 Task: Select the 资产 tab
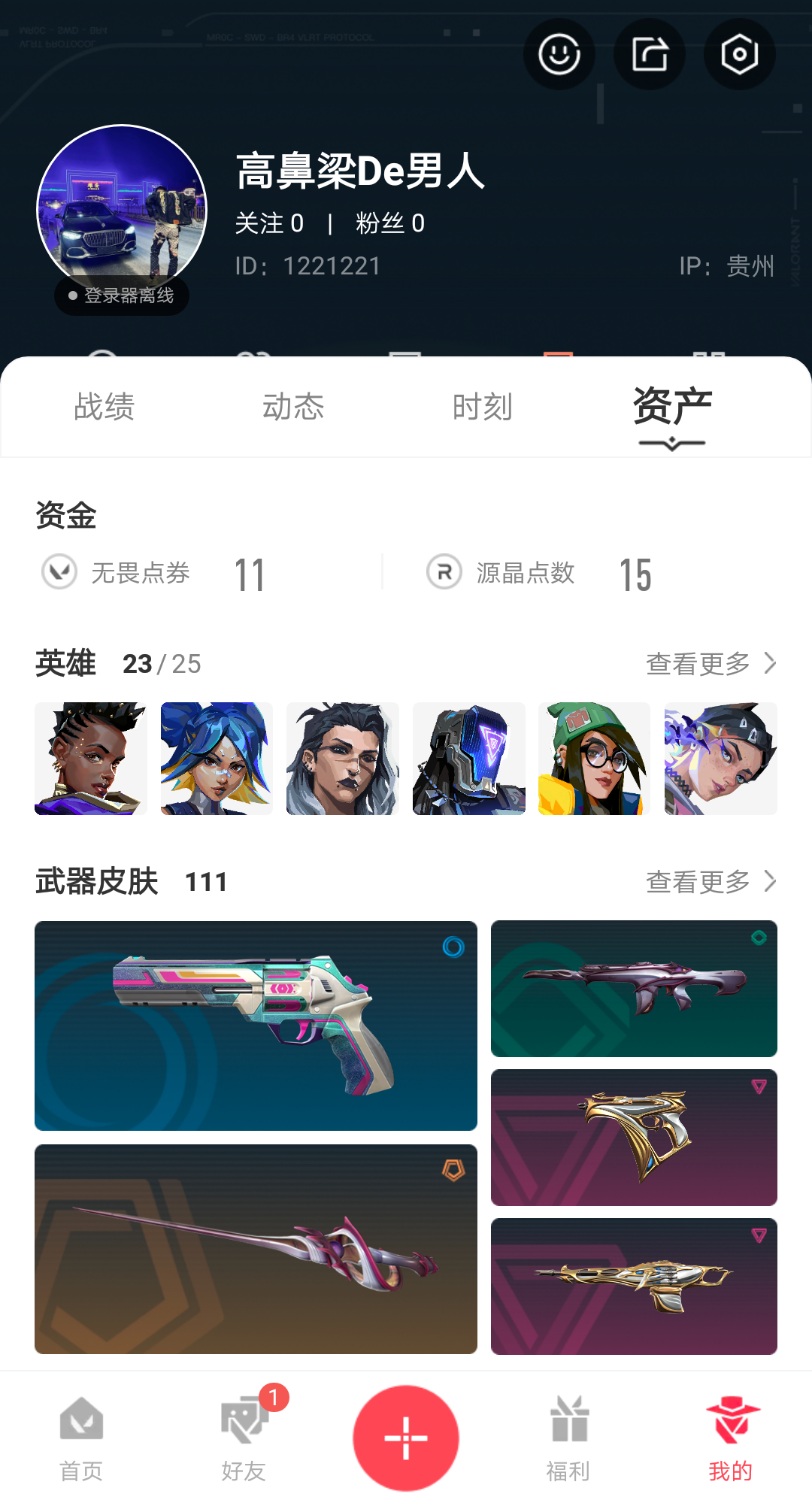[x=672, y=407]
